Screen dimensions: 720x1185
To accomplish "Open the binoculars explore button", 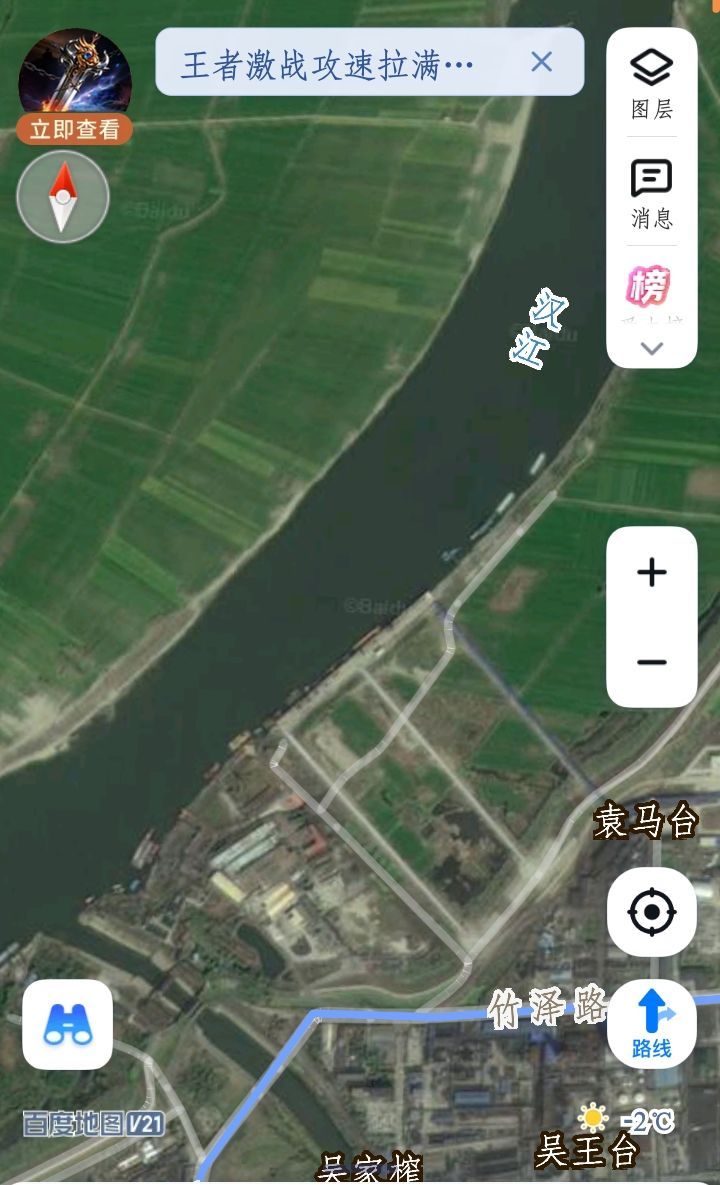I will tap(68, 1024).
